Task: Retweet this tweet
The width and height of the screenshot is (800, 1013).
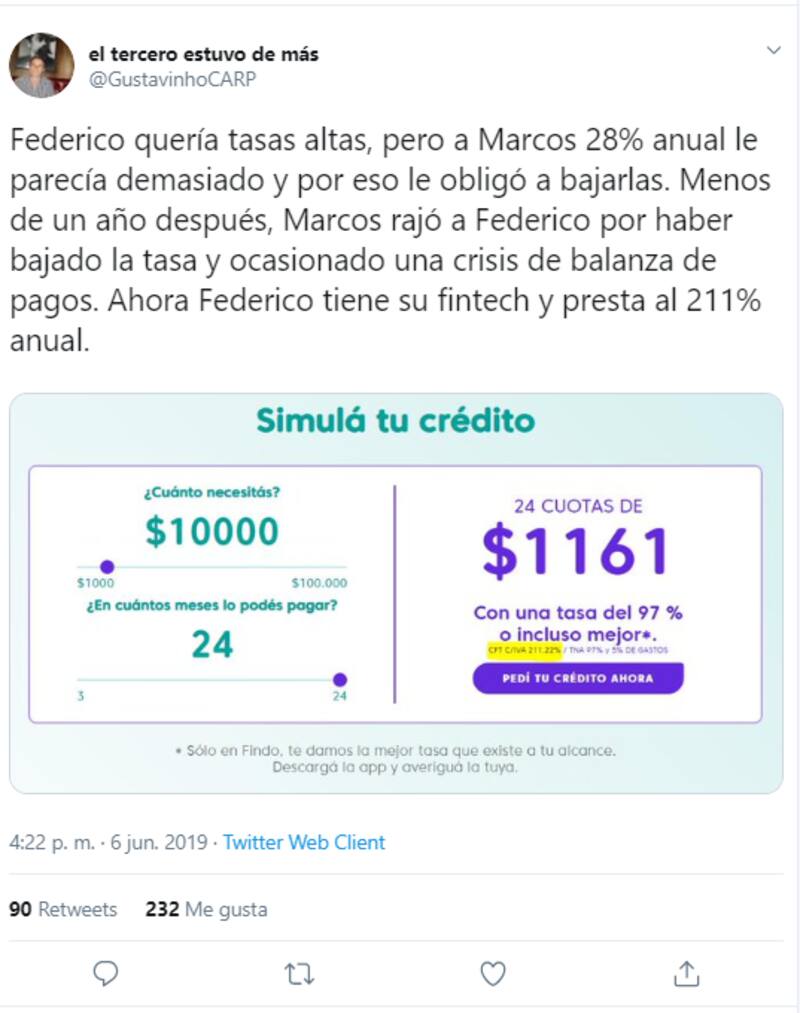Action: point(299,972)
